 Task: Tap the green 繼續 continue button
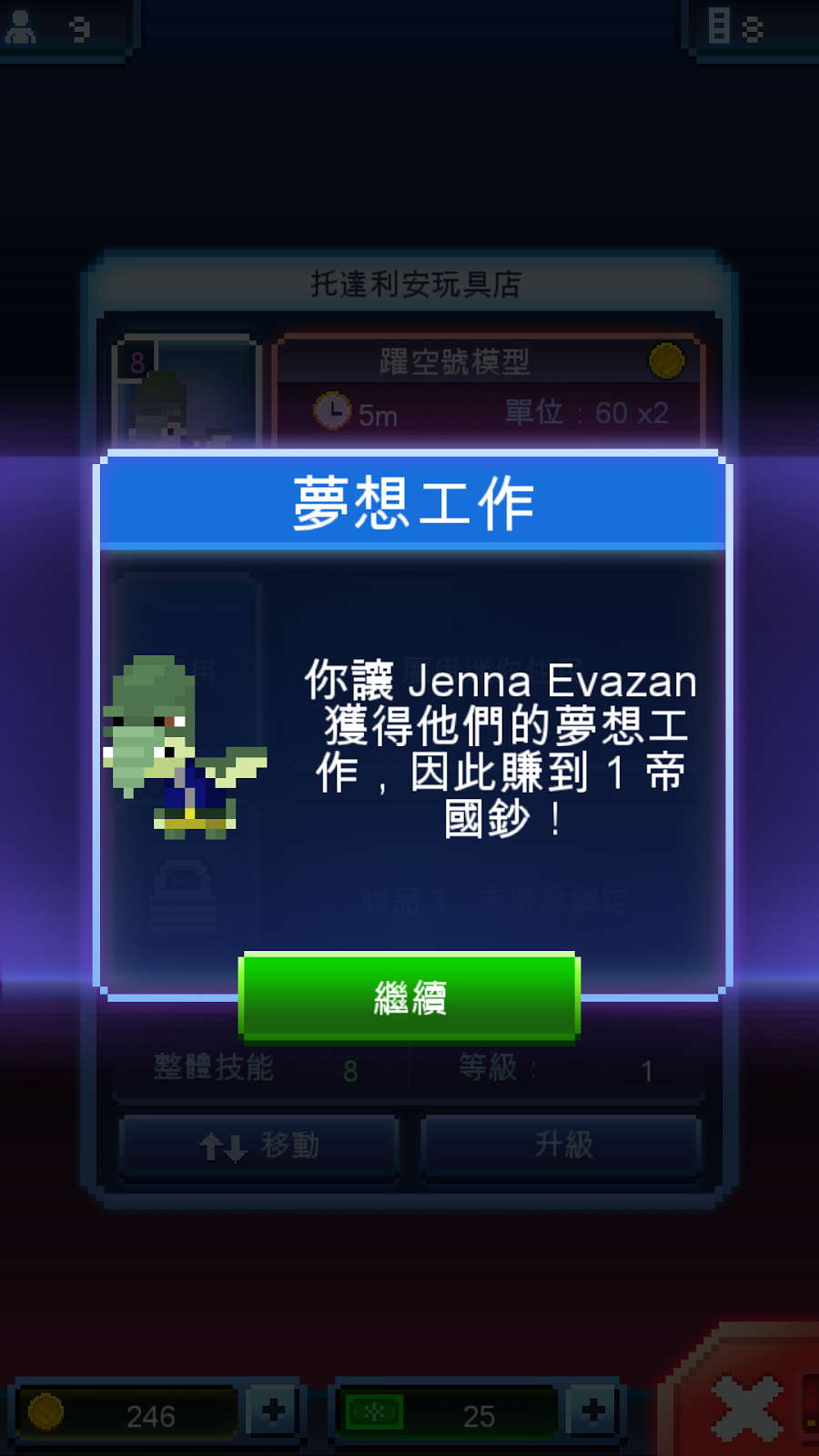[409, 996]
